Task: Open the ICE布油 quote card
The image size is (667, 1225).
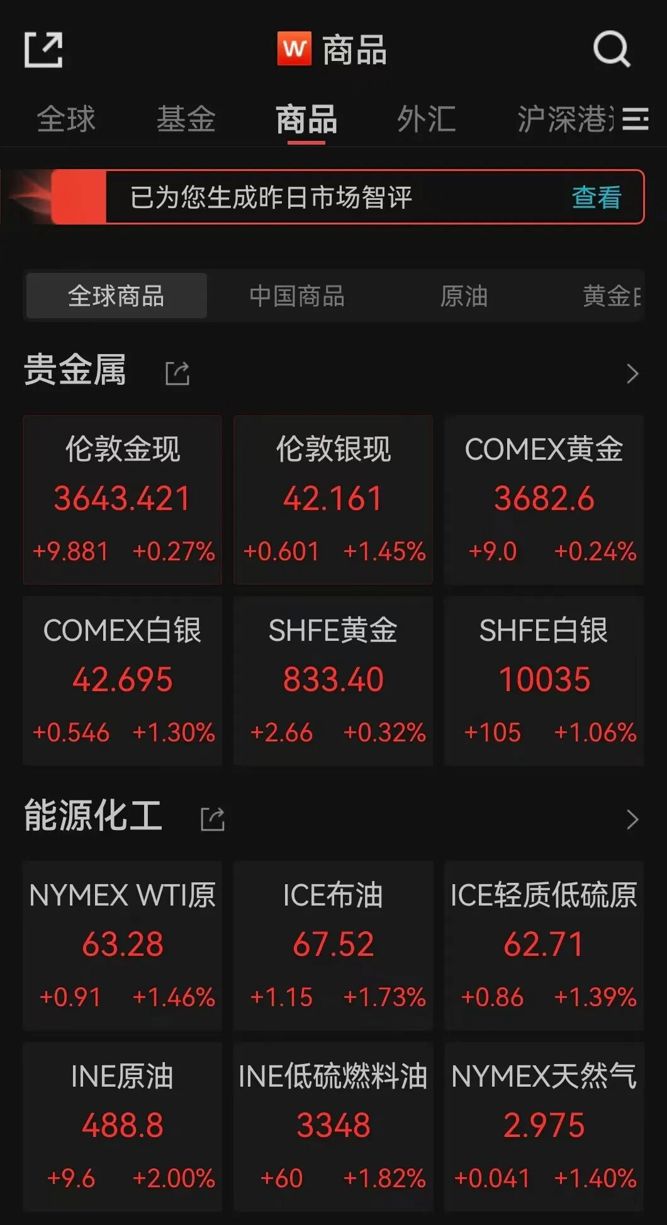Action: [333, 946]
